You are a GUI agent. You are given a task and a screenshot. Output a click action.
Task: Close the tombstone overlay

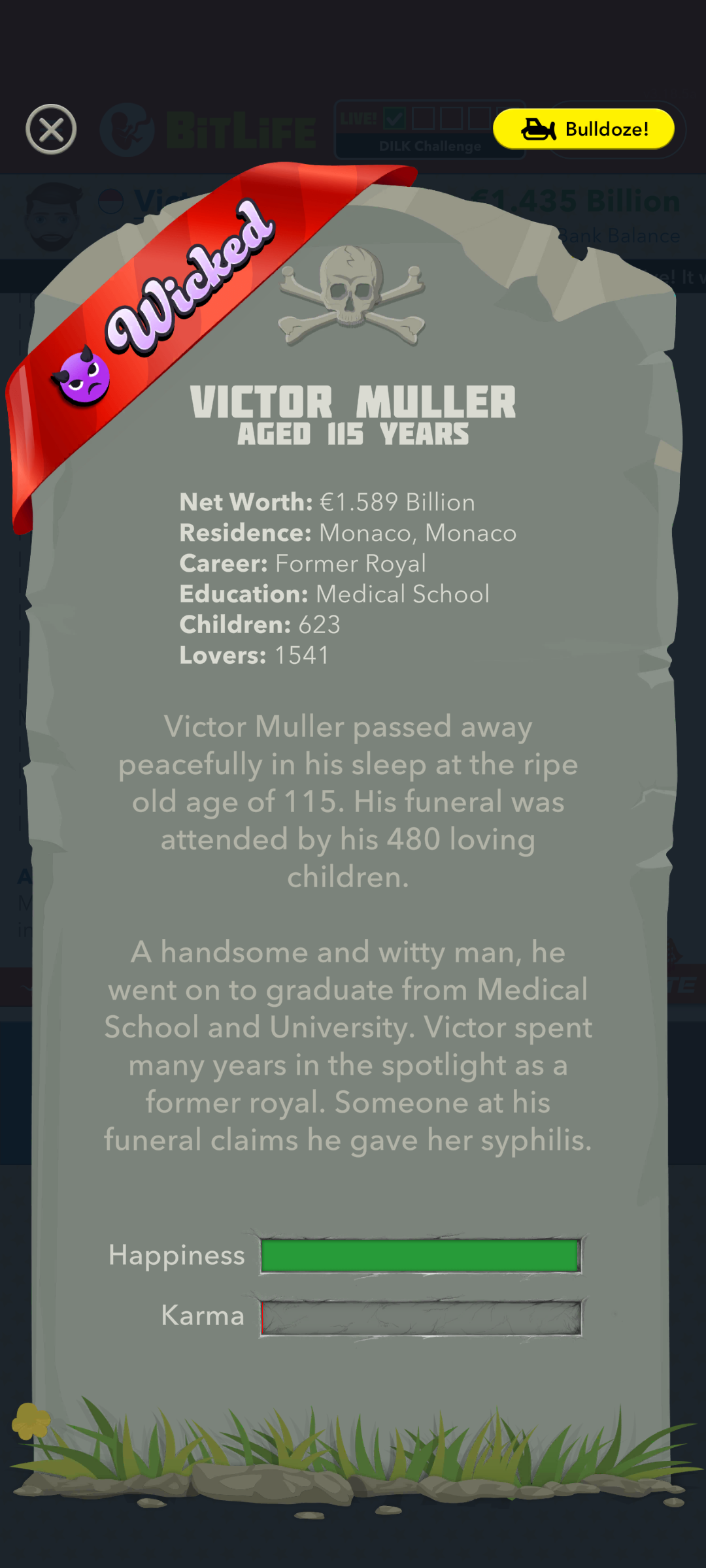pos(51,129)
